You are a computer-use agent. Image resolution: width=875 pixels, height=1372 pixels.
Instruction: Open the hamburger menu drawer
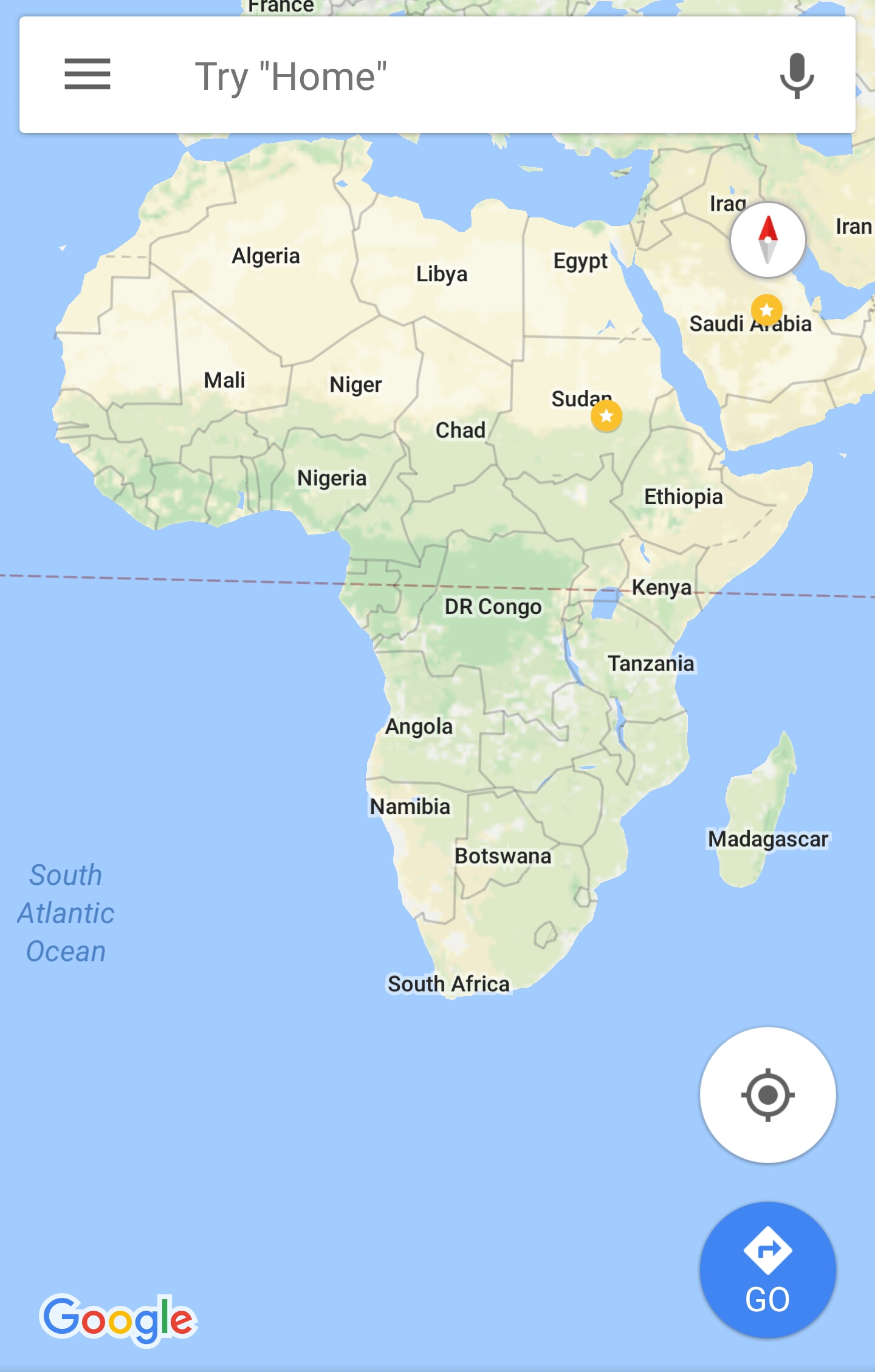(87, 75)
